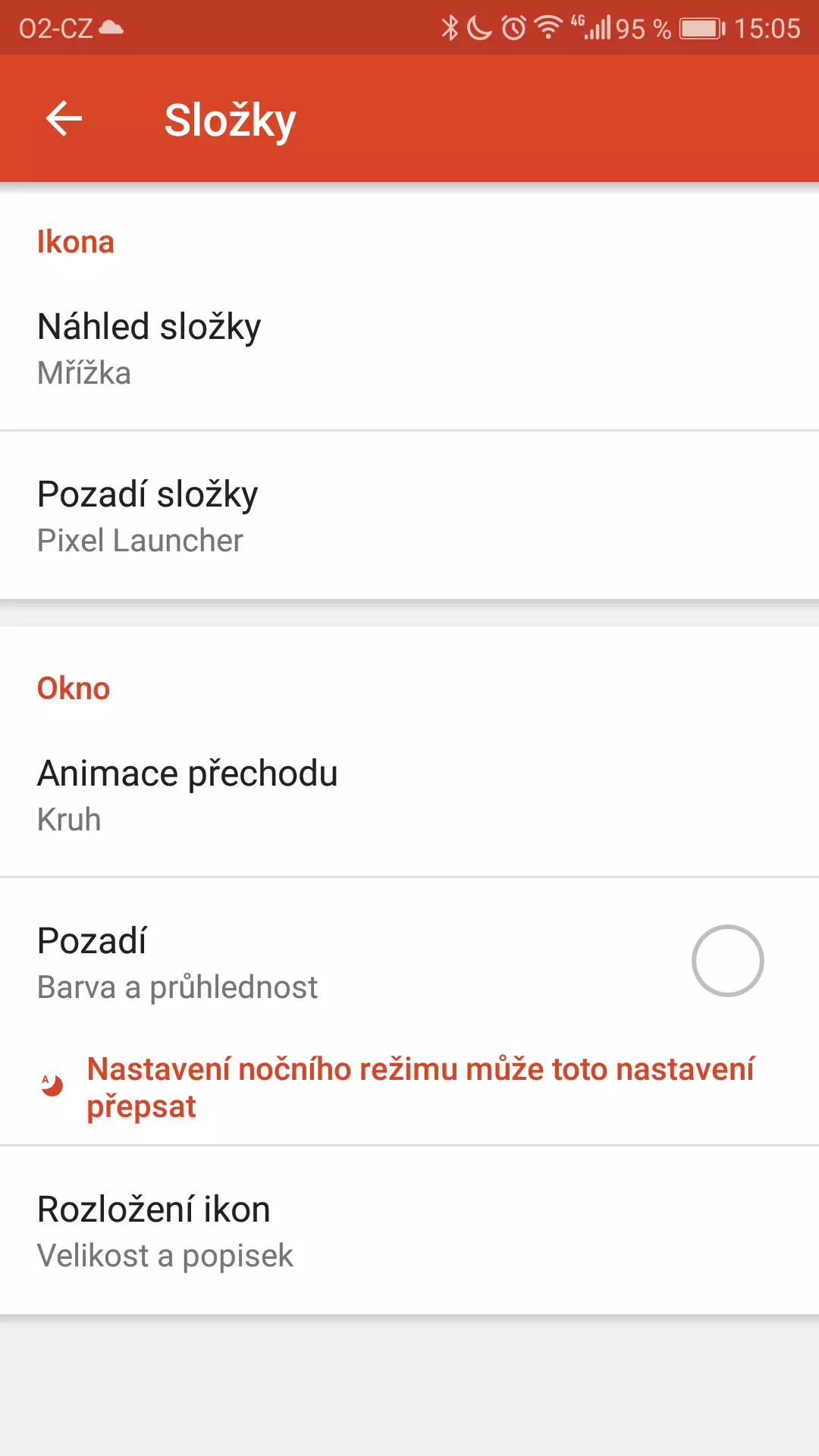Screen dimensions: 819x1456
Task: Change Animace přechodu option
Action: [409, 794]
